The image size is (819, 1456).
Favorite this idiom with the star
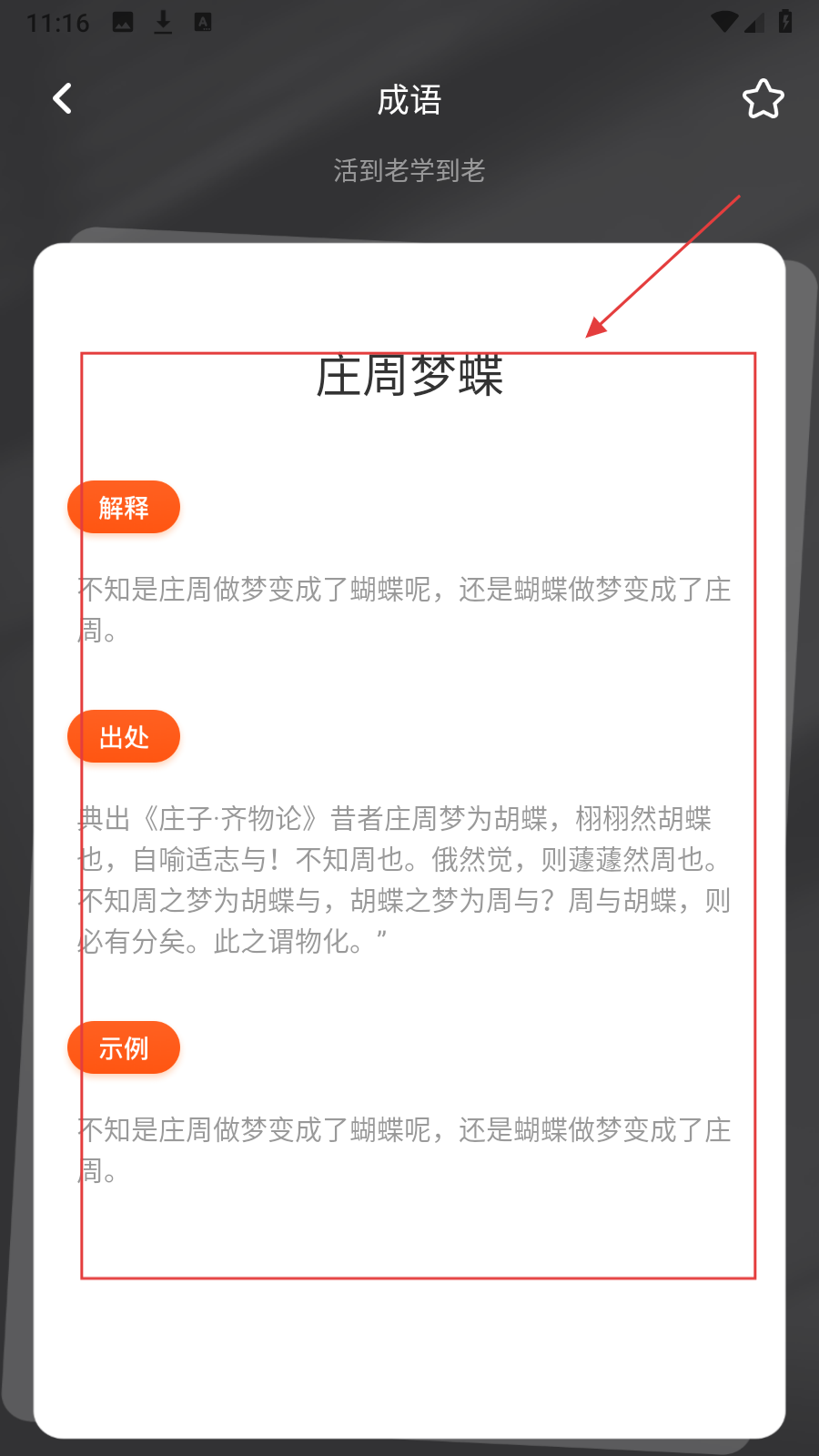click(763, 99)
